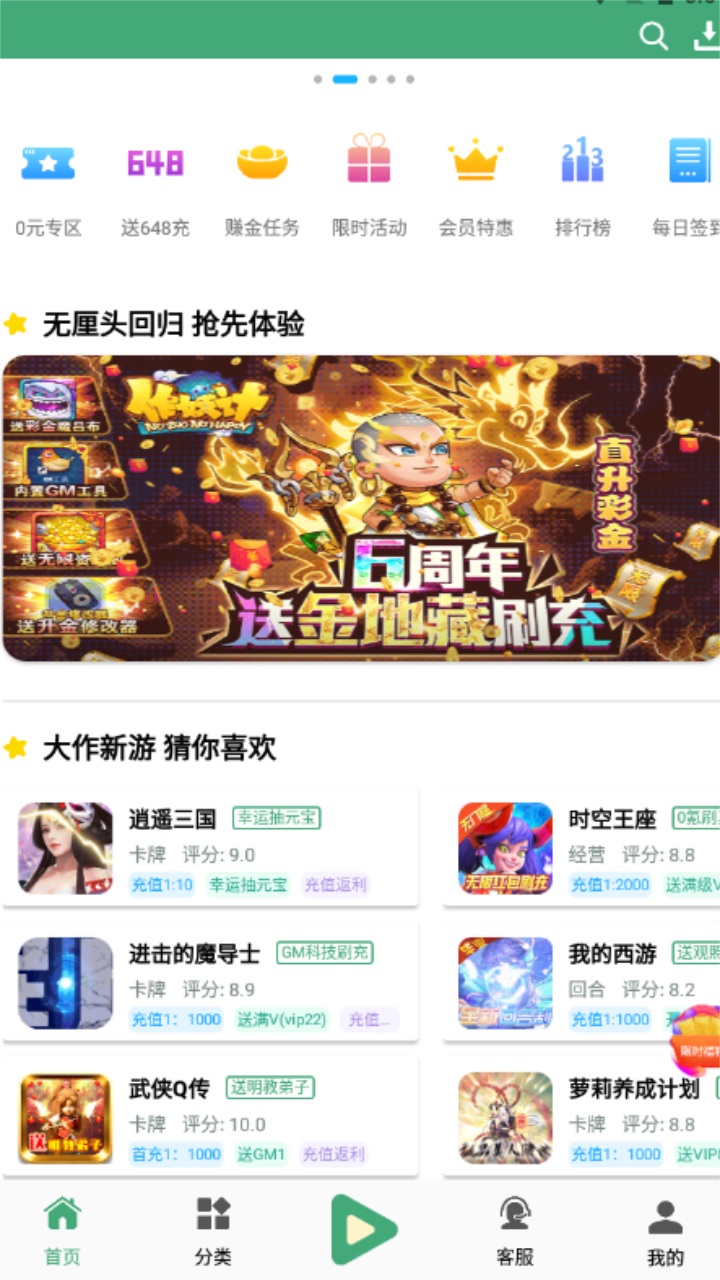This screenshot has width=720, height=1280.
Task: Open the search icon in the top bar
Action: tap(653, 38)
